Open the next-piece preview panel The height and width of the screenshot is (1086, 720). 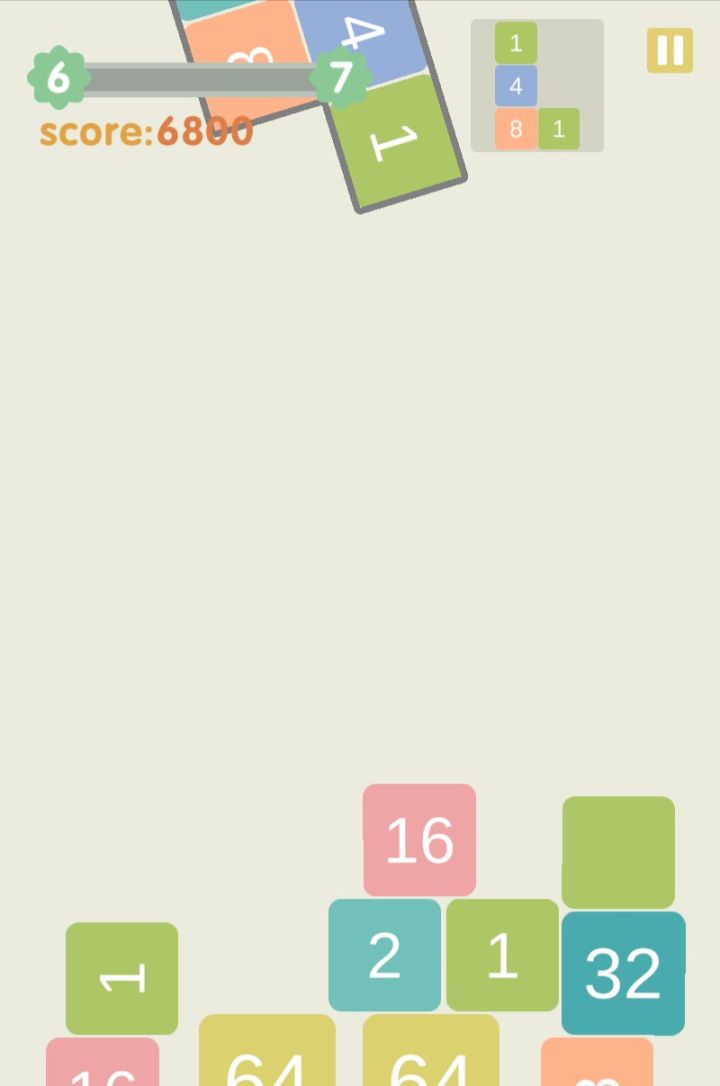coord(536,85)
